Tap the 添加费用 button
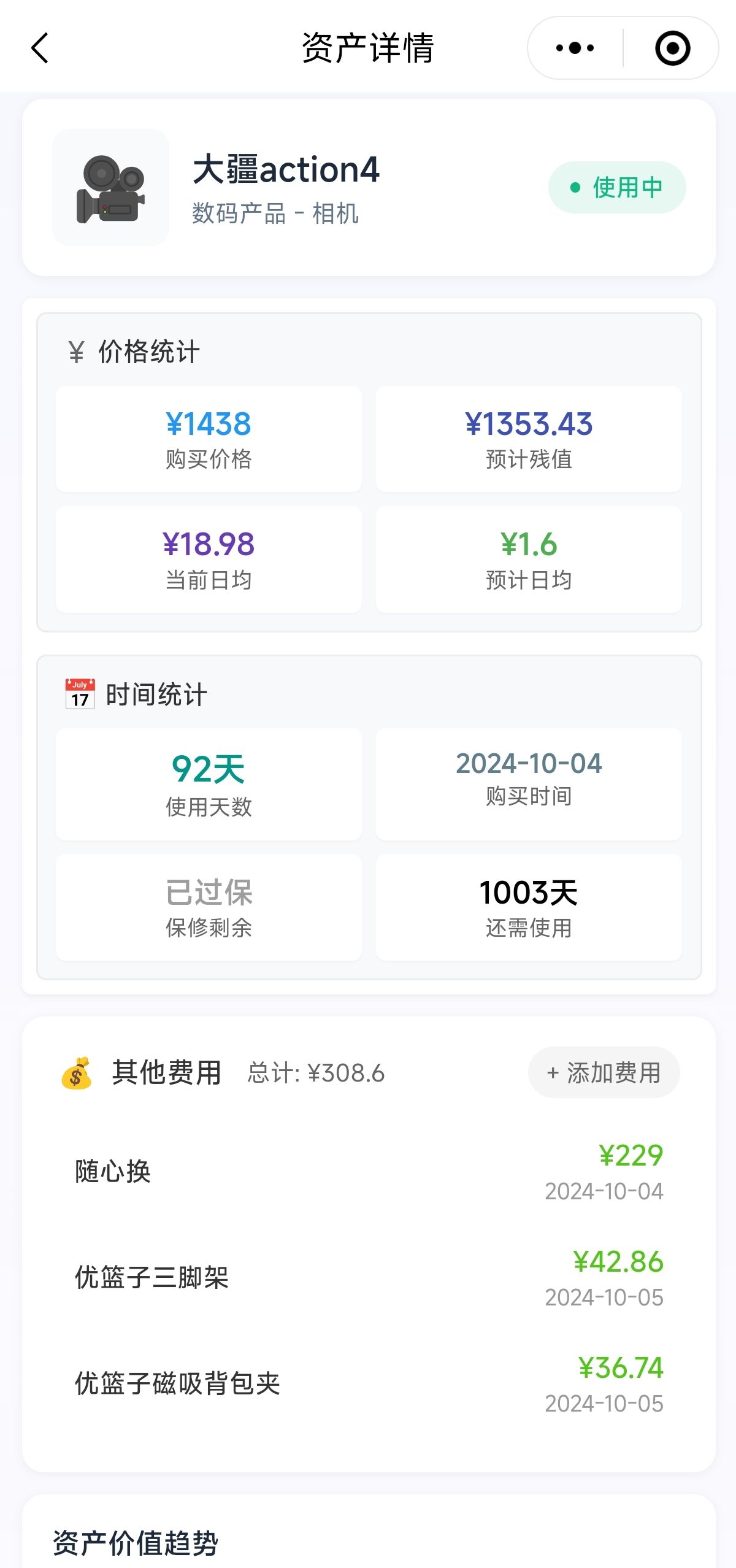Viewport: 736px width, 1568px height. pos(604,1072)
